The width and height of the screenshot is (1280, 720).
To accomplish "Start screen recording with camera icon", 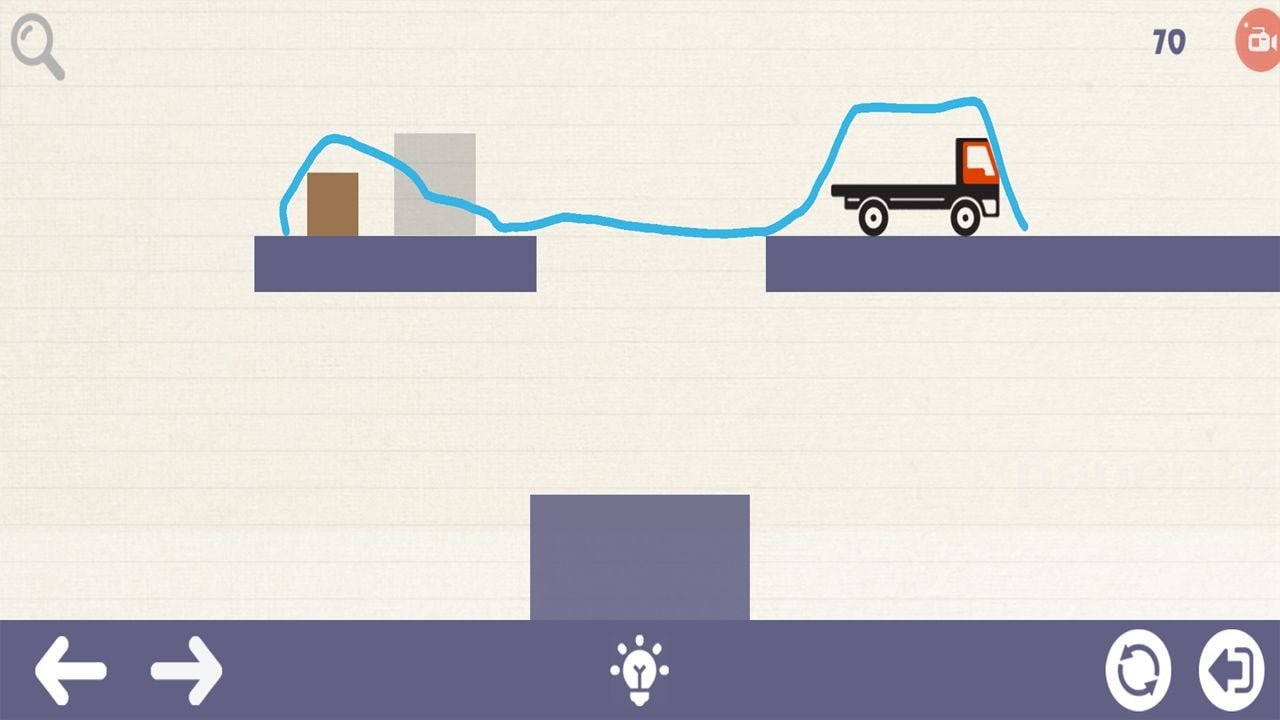I will [x=1260, y=42].
